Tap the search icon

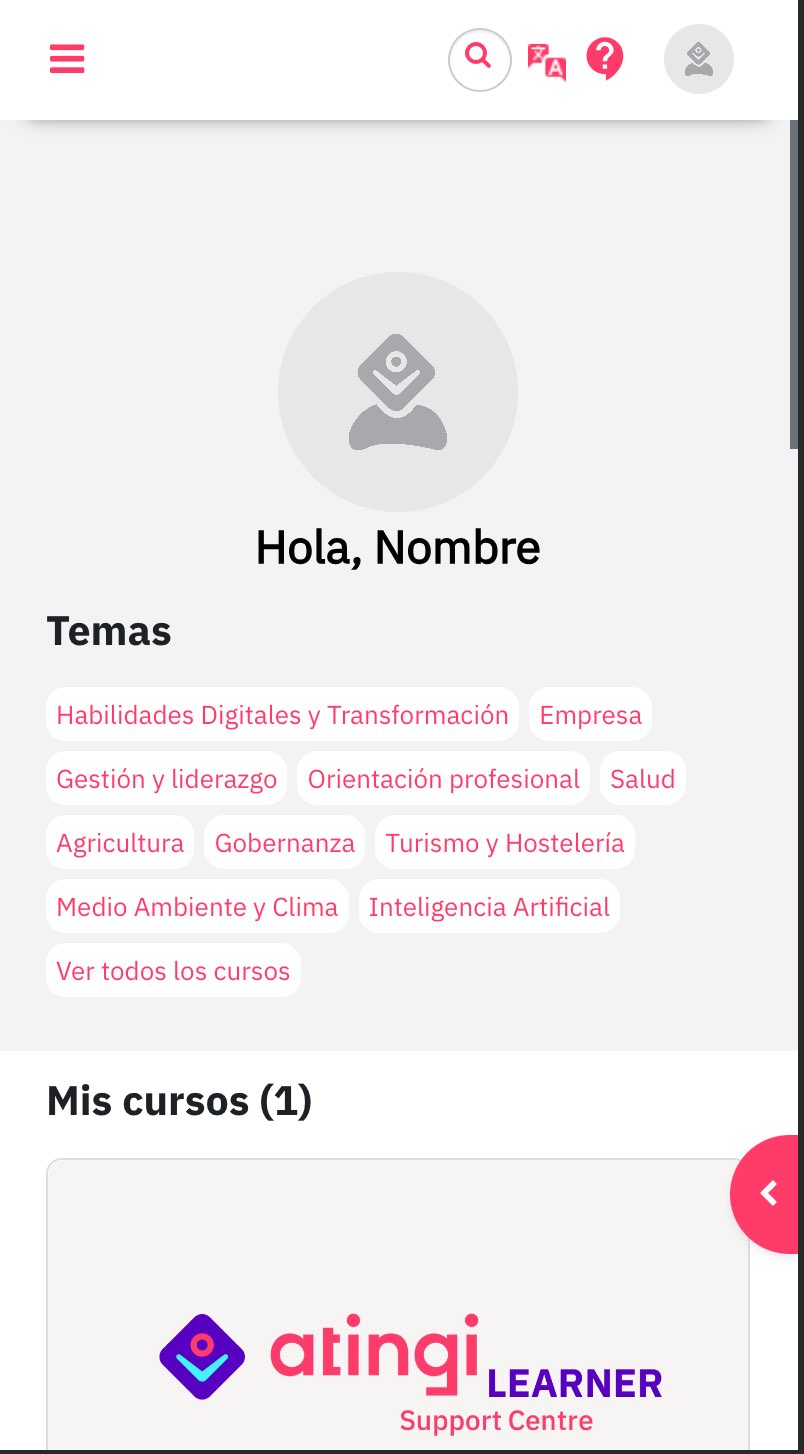[x=480, y=60]
